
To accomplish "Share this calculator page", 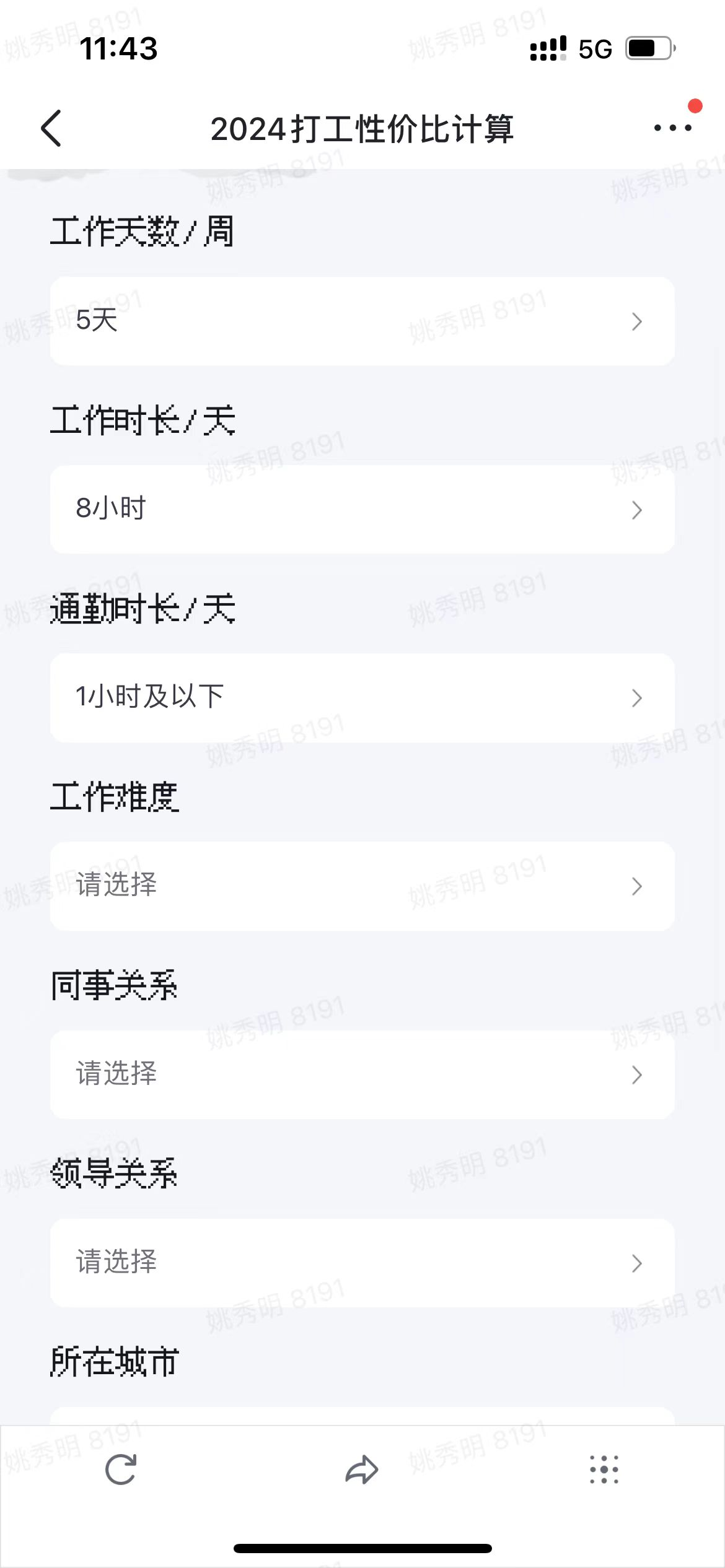I will tap(362, 1470).
